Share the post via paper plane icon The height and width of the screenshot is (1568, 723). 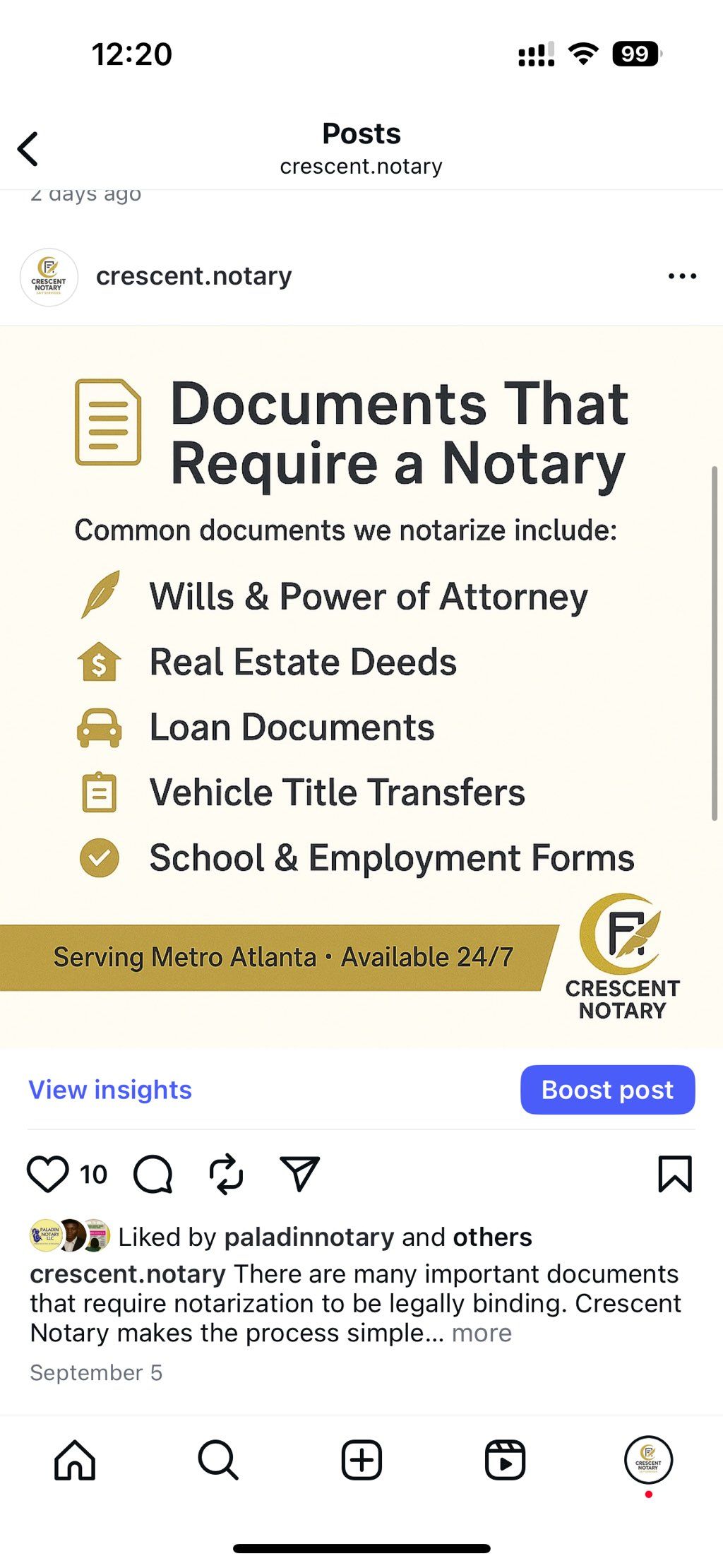300,1174
